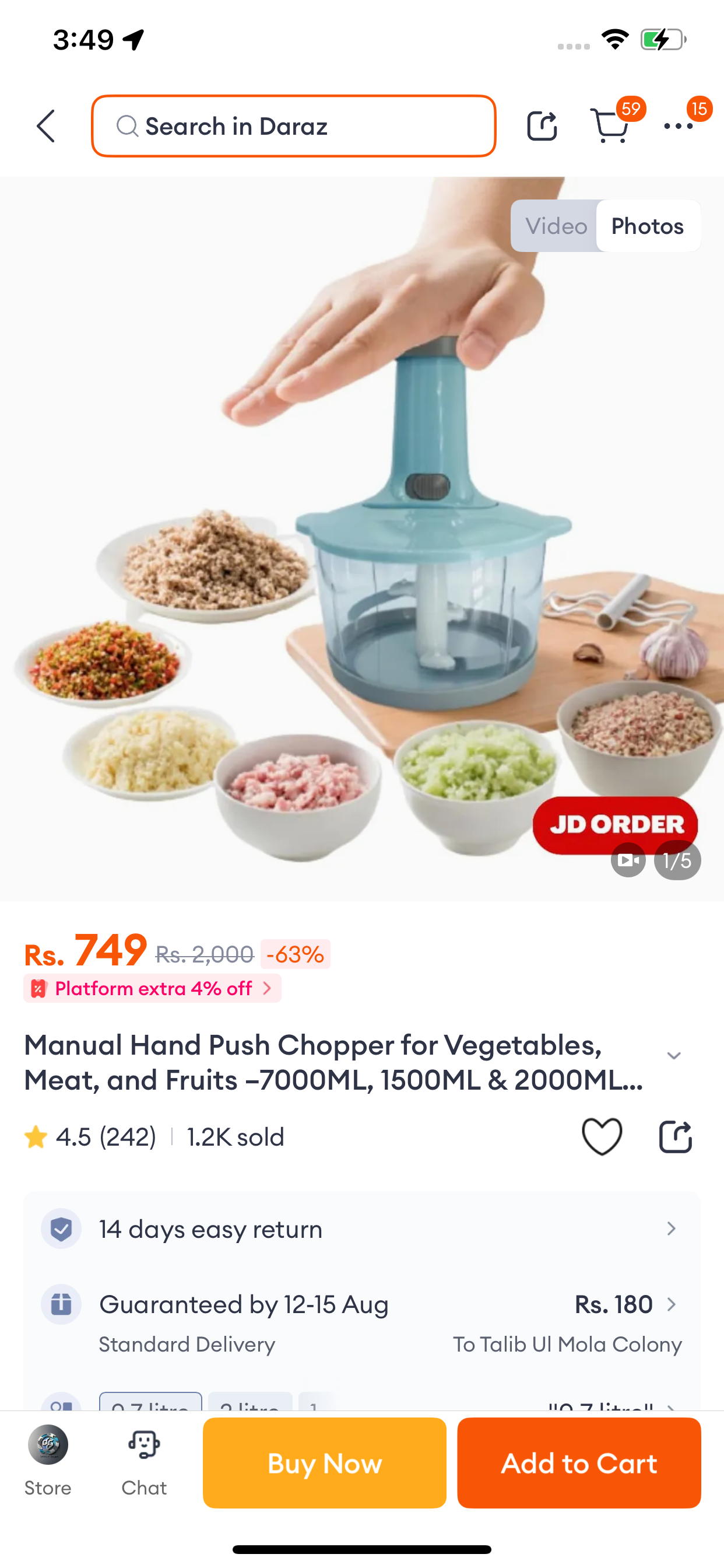Open 14 days easy return details
Viewport: 724px width, 1568px height.
(x=361, y=1229)
